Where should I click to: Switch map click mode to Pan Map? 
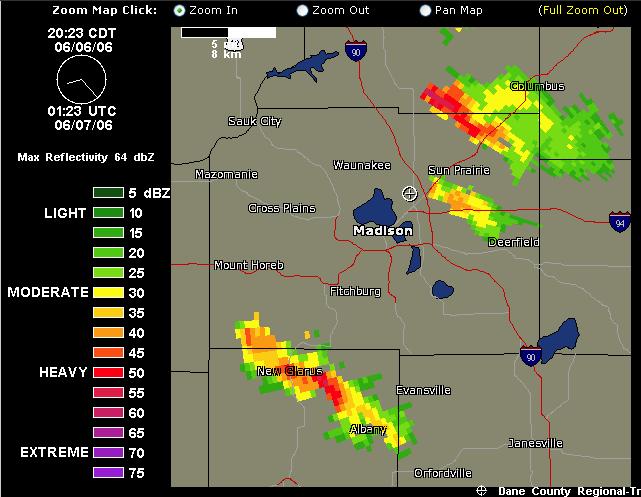point(426,10)
